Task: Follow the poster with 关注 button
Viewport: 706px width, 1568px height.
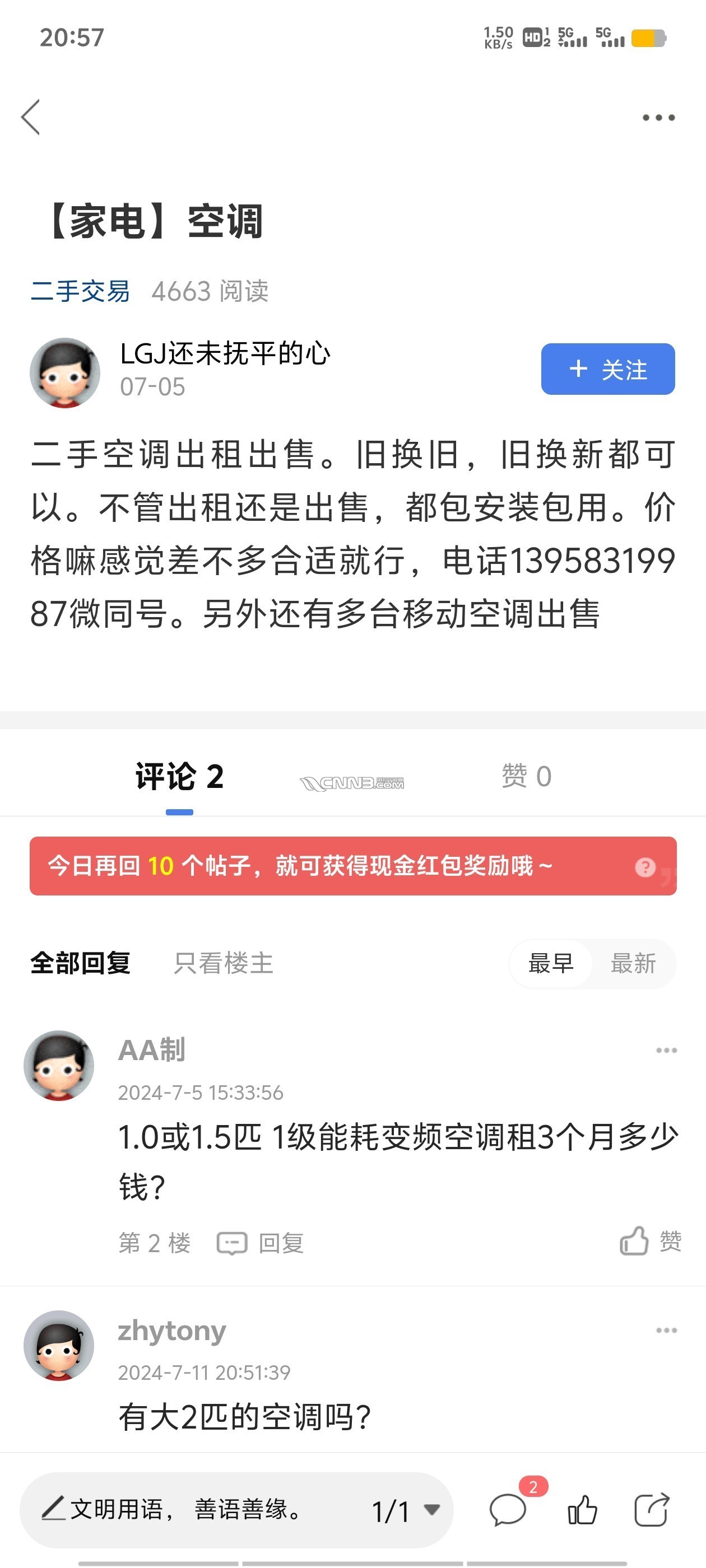Action: tap(607, 369)
